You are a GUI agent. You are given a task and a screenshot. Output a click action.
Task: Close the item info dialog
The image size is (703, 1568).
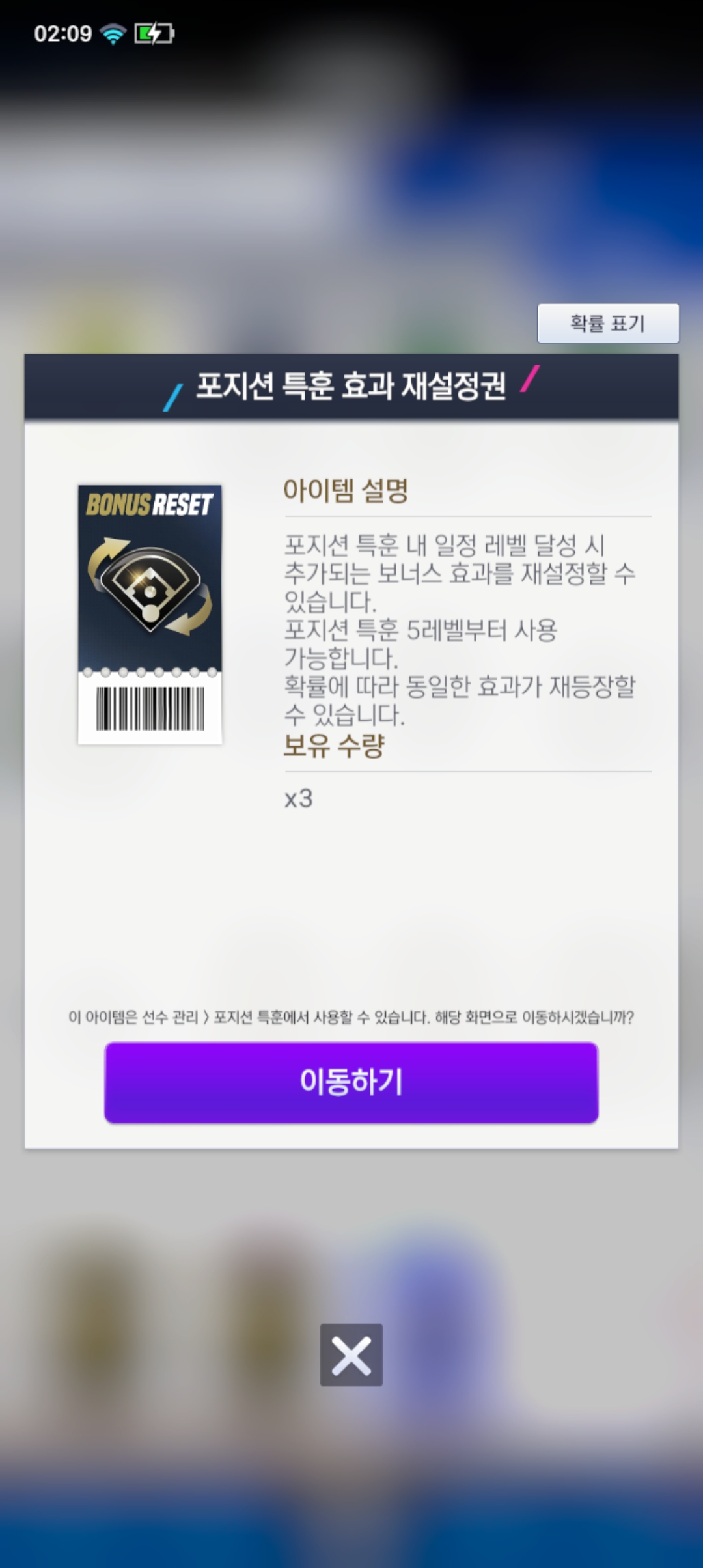(x=351, y=1355)
